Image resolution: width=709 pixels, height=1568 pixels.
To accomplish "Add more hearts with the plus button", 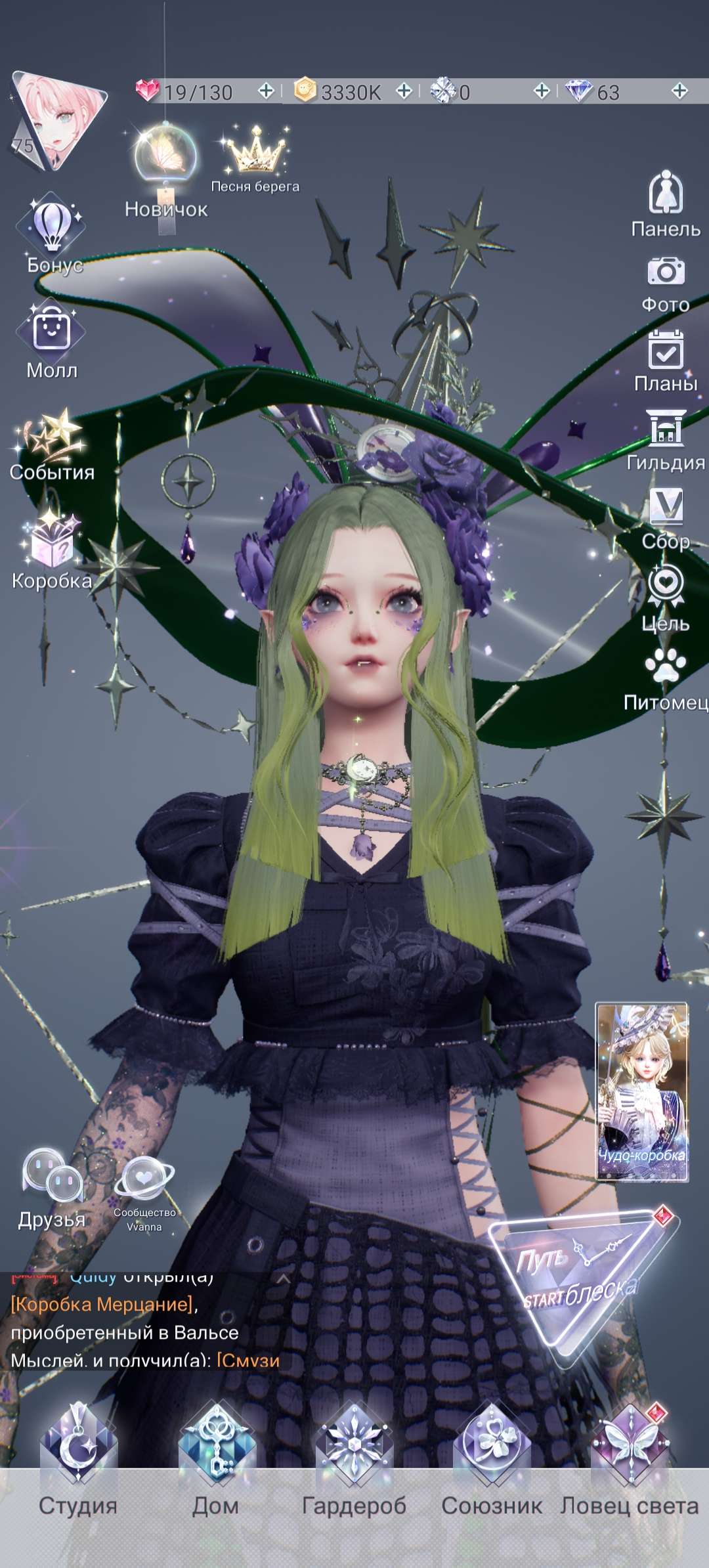I will pos(266,91).
